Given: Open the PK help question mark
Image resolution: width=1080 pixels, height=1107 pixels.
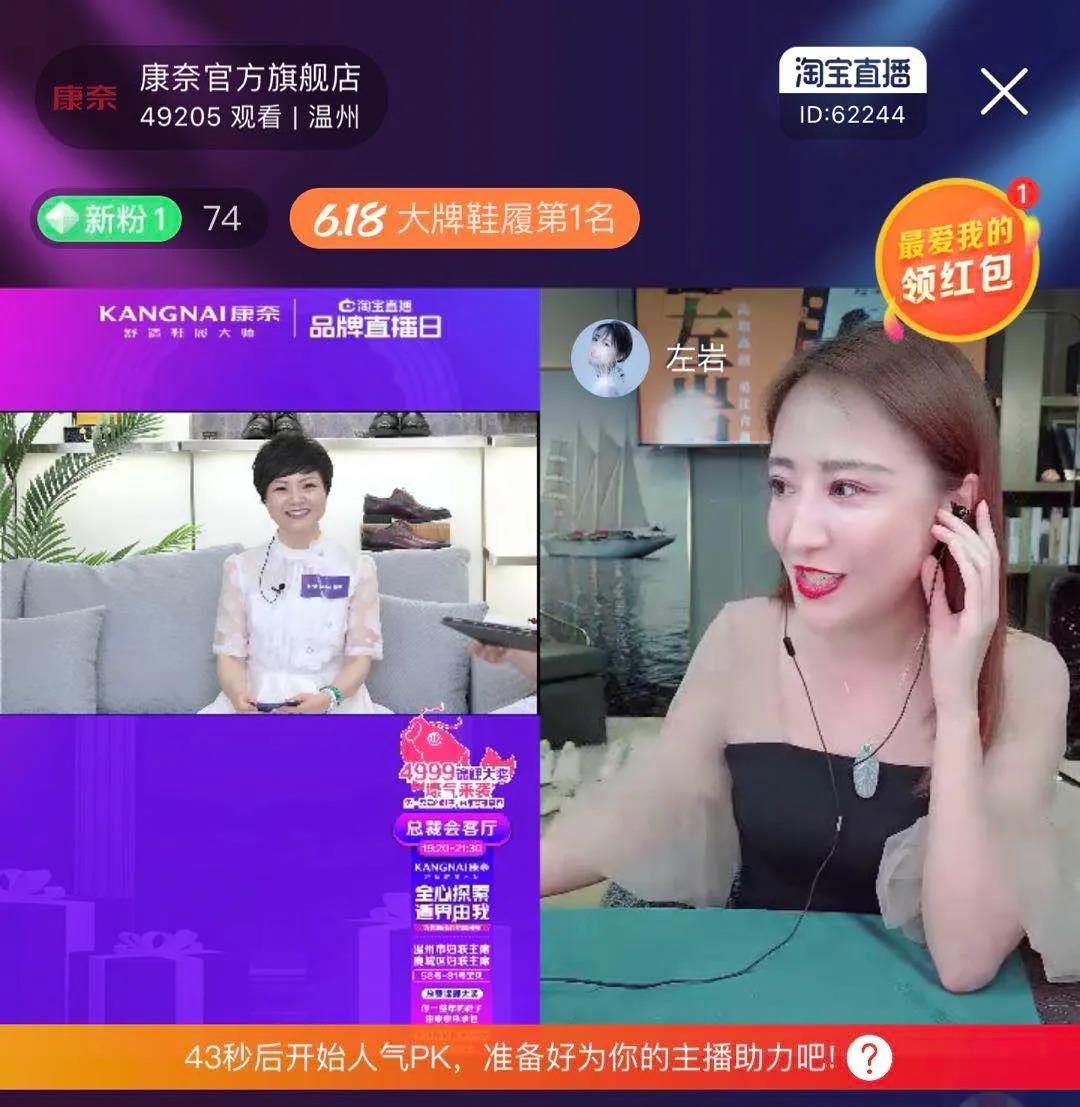Looking at the screenshot, I should coord(868,1058).
